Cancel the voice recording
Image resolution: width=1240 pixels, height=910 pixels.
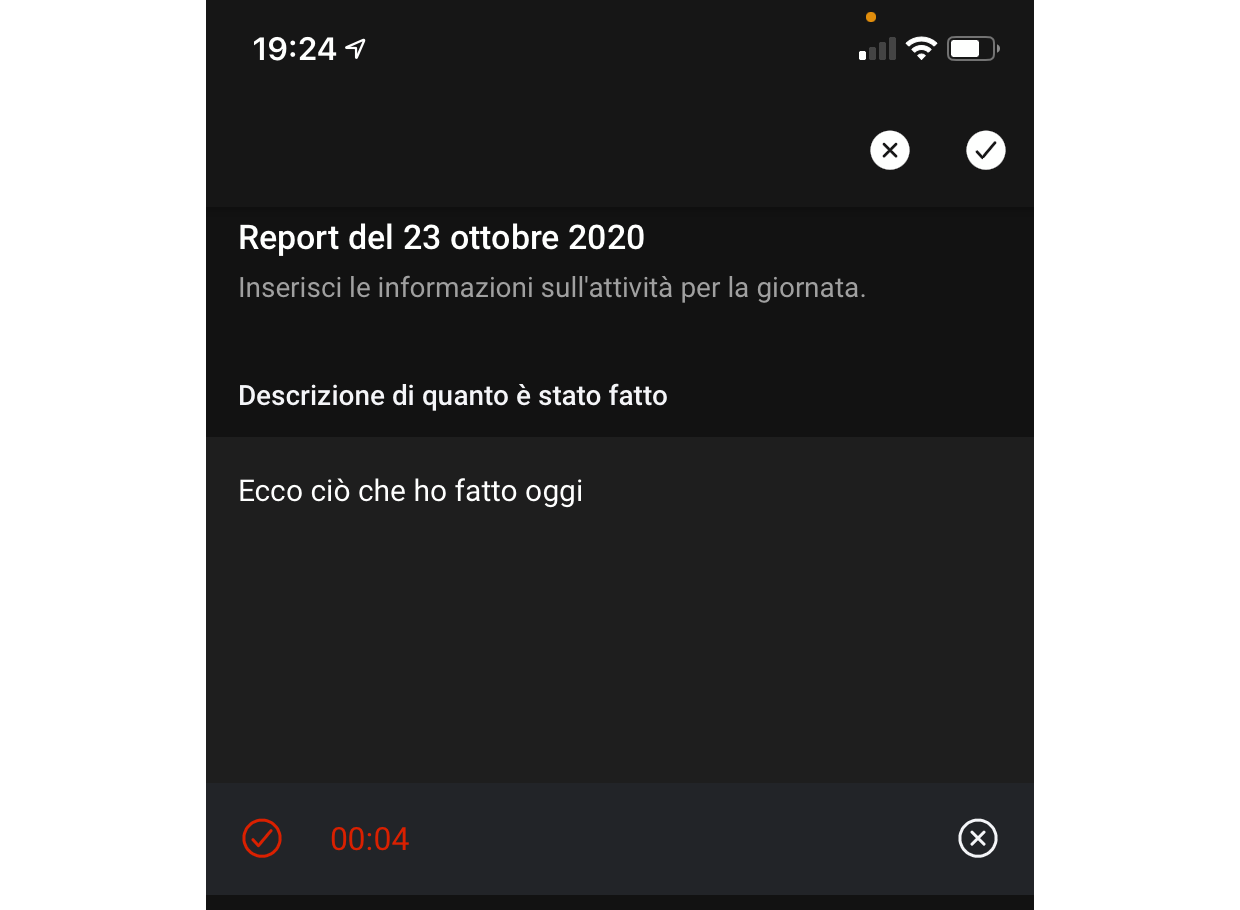977,838
